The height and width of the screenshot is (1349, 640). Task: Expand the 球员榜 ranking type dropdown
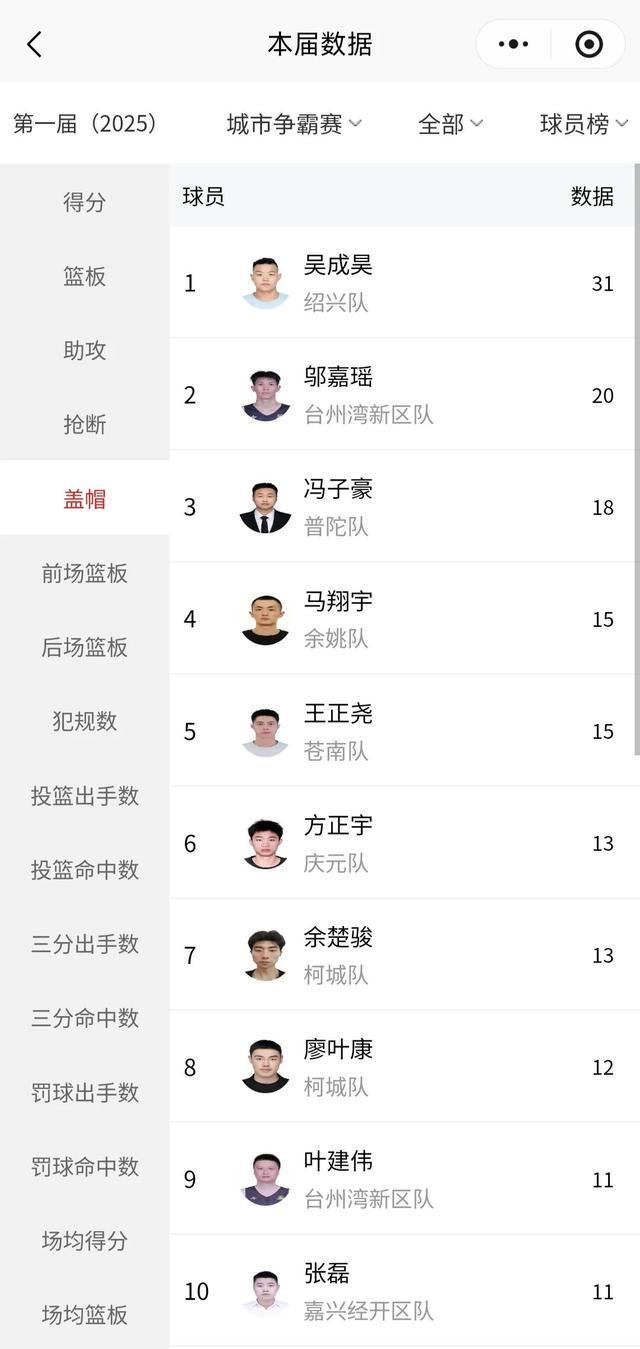pos(583,124)
